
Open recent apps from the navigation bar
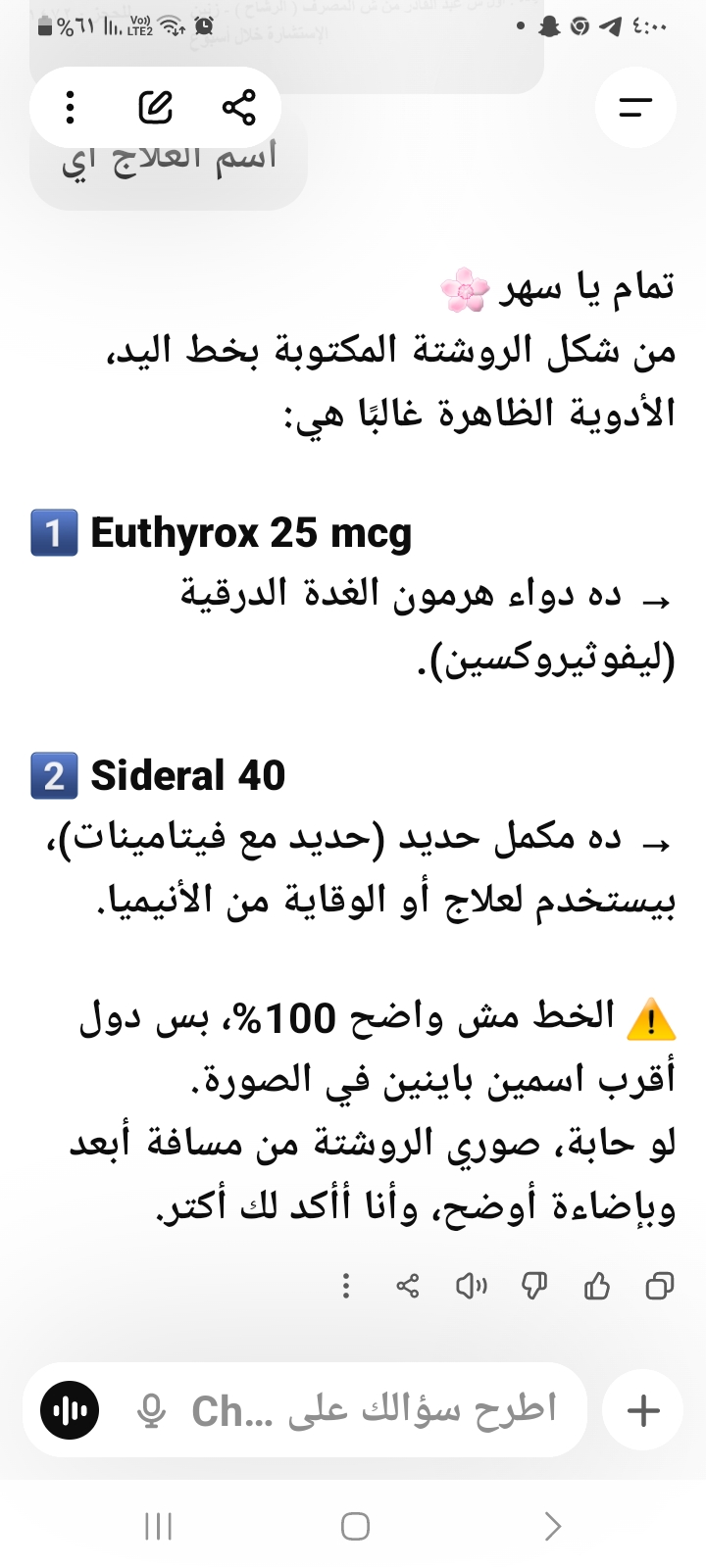(158, 1526)
